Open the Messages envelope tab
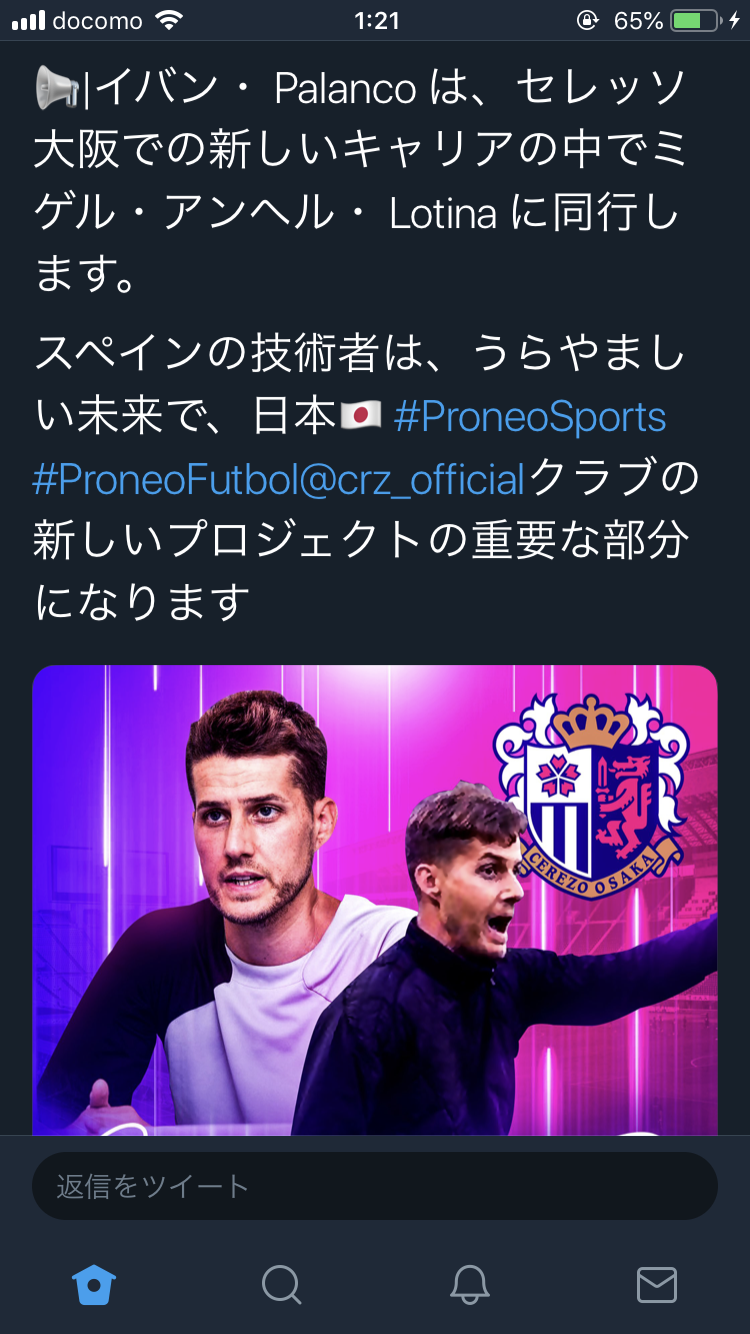This screenshot has width=750, height=1334. (657, 1284)
